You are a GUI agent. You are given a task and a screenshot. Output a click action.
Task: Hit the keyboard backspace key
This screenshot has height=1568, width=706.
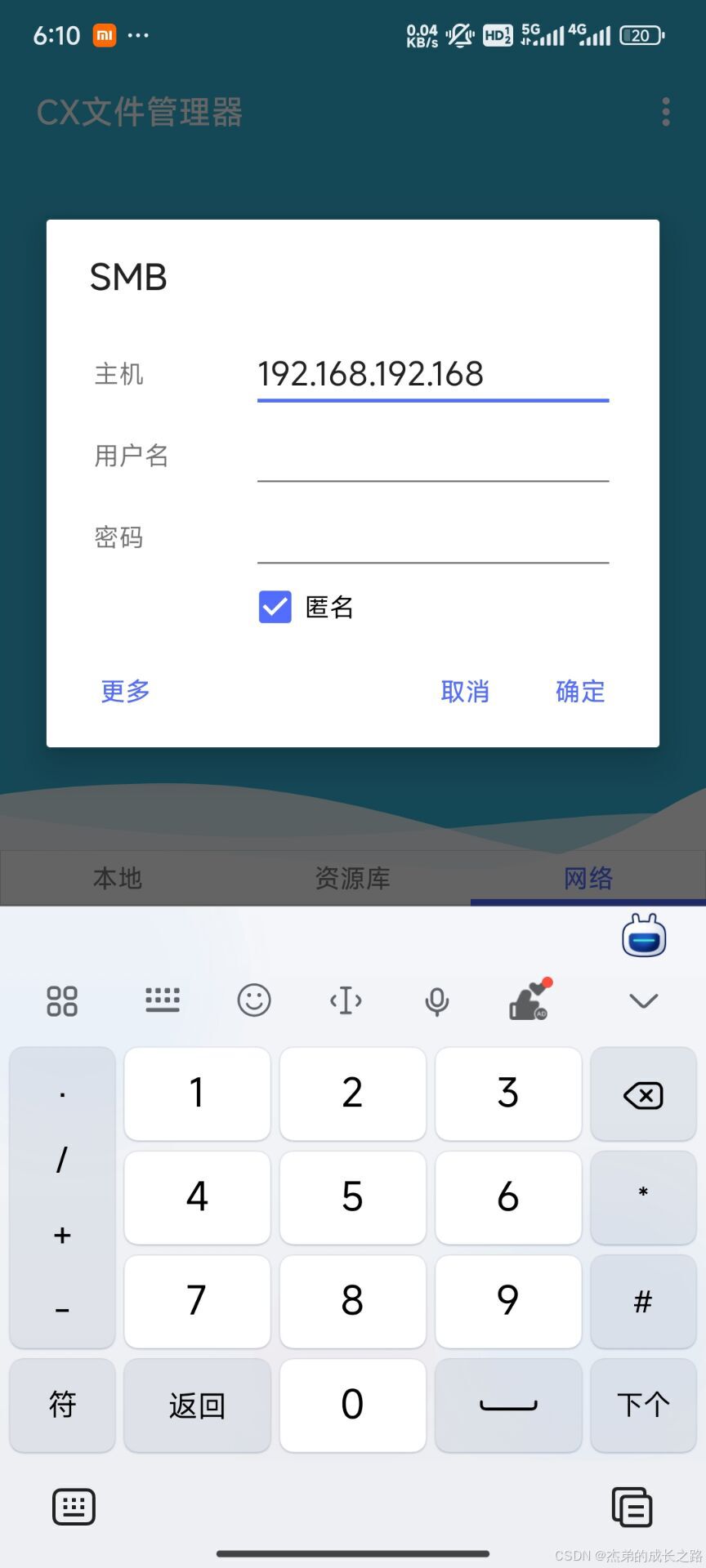[x=643, y=1094]
